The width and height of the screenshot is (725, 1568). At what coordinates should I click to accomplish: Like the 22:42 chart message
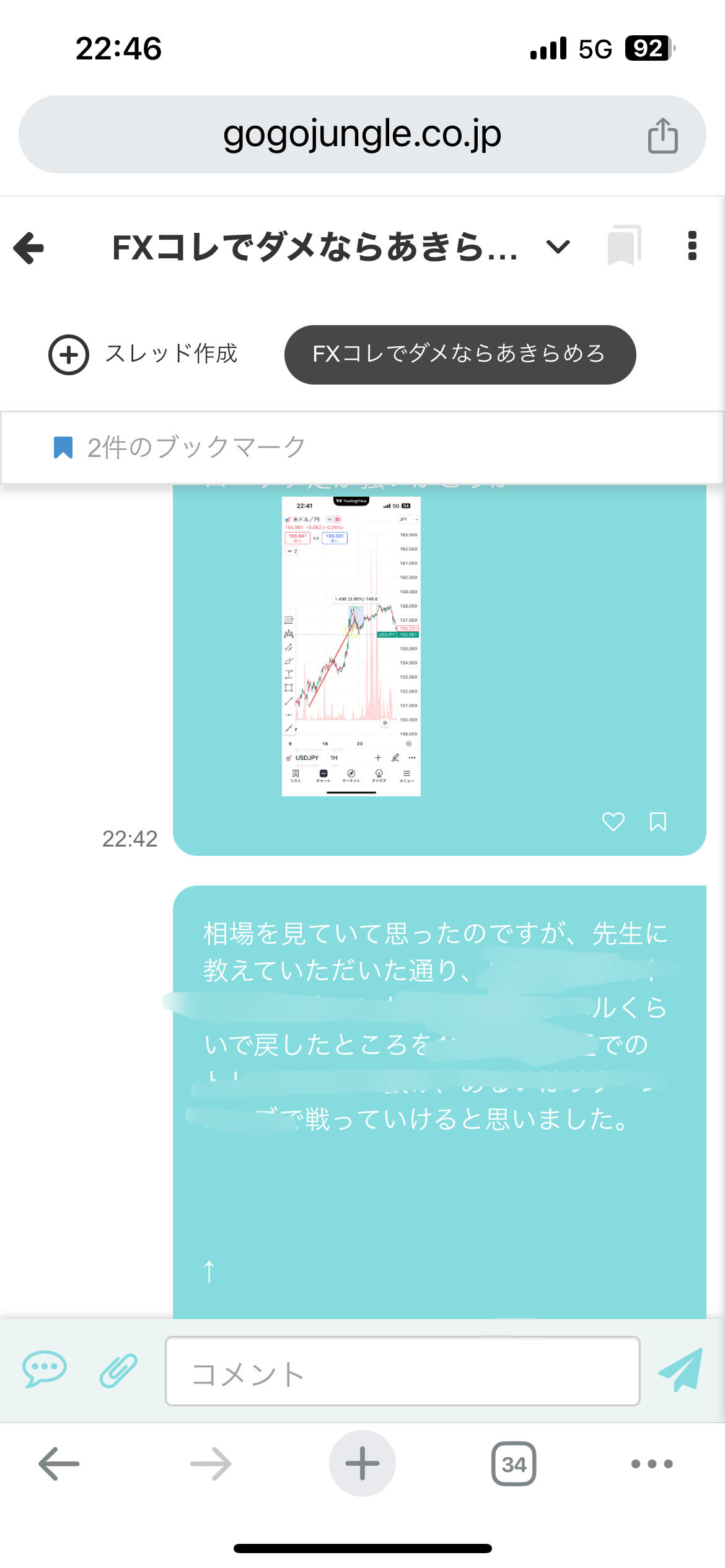[613, 822]
